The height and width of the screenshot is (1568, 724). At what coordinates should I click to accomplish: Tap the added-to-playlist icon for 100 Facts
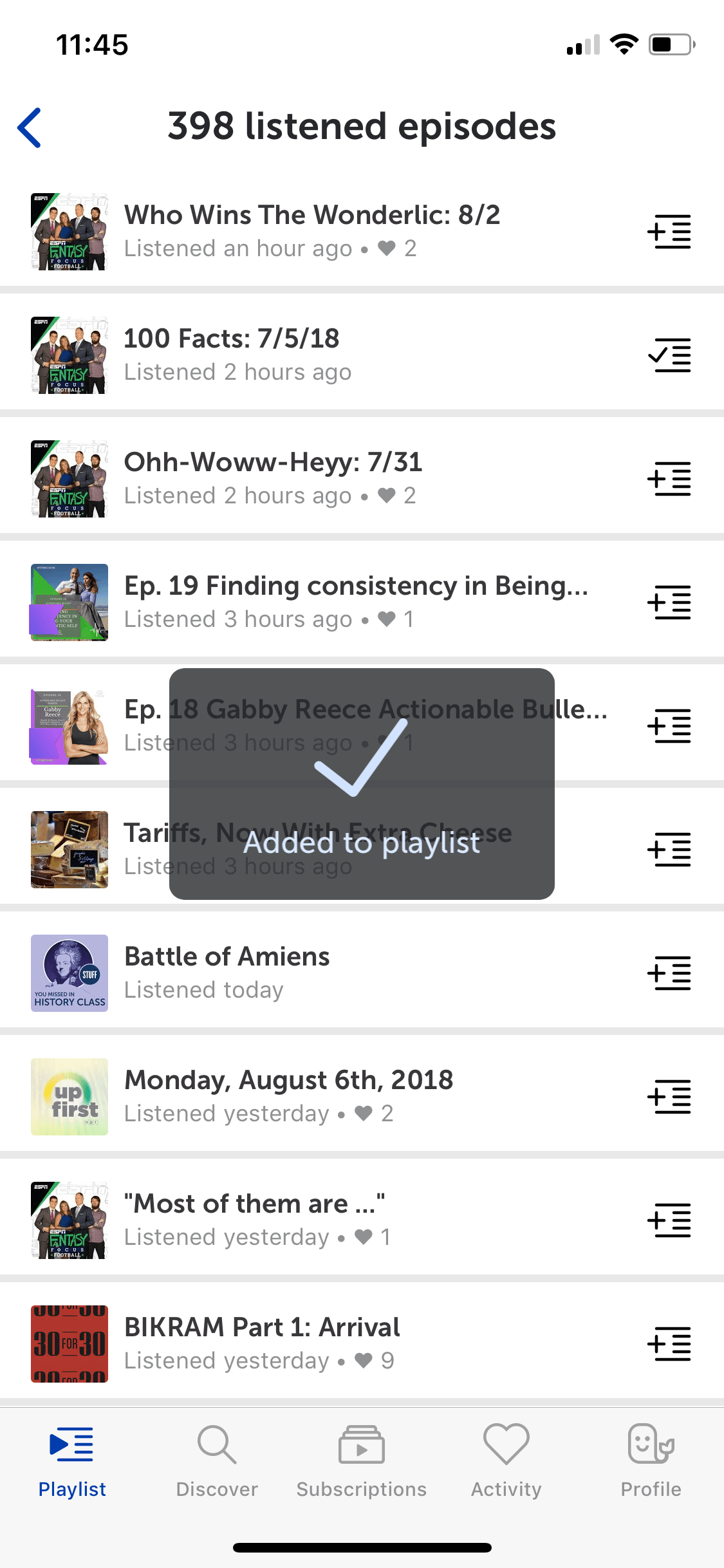click(x=669, y=355)
